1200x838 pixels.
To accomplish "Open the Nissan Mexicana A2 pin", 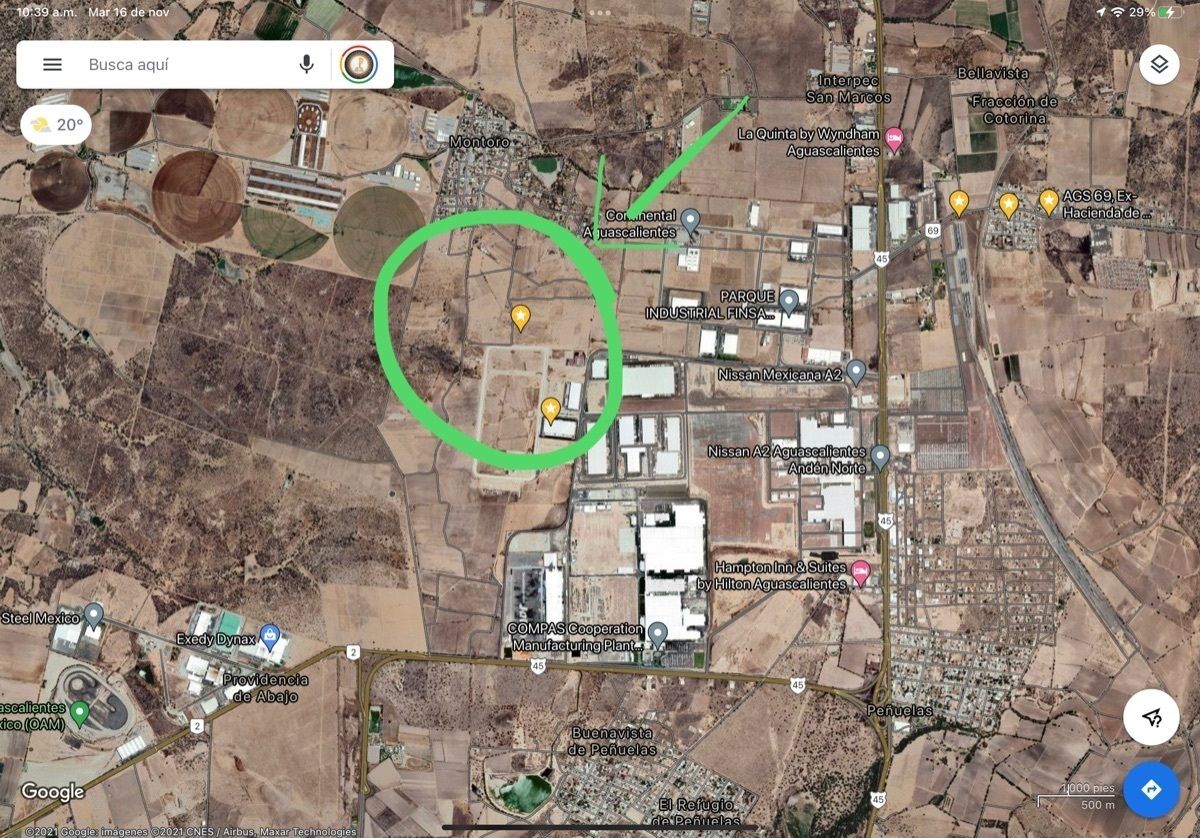I will click(855, 372).
